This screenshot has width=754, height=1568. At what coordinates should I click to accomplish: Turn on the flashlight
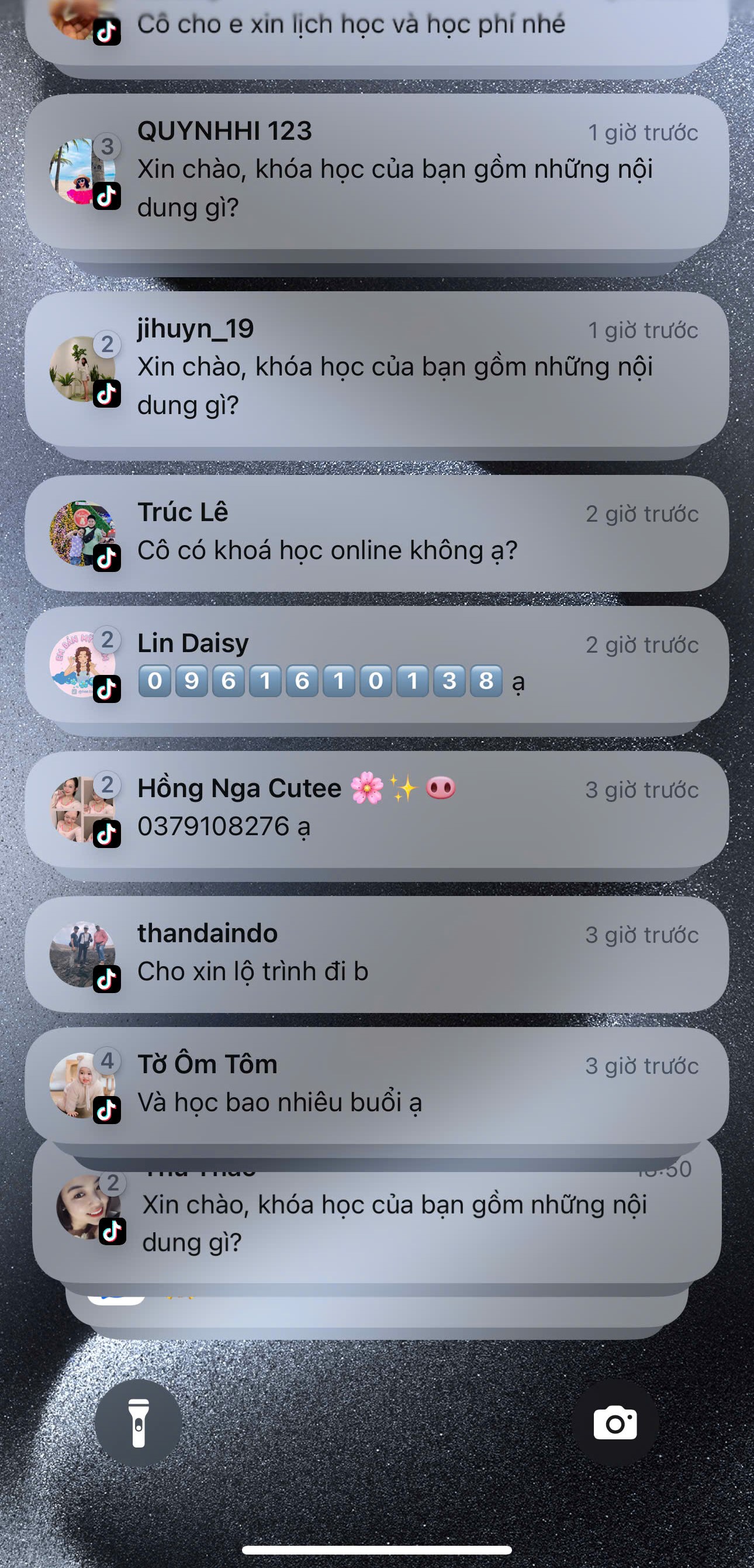pos(138,1423)
